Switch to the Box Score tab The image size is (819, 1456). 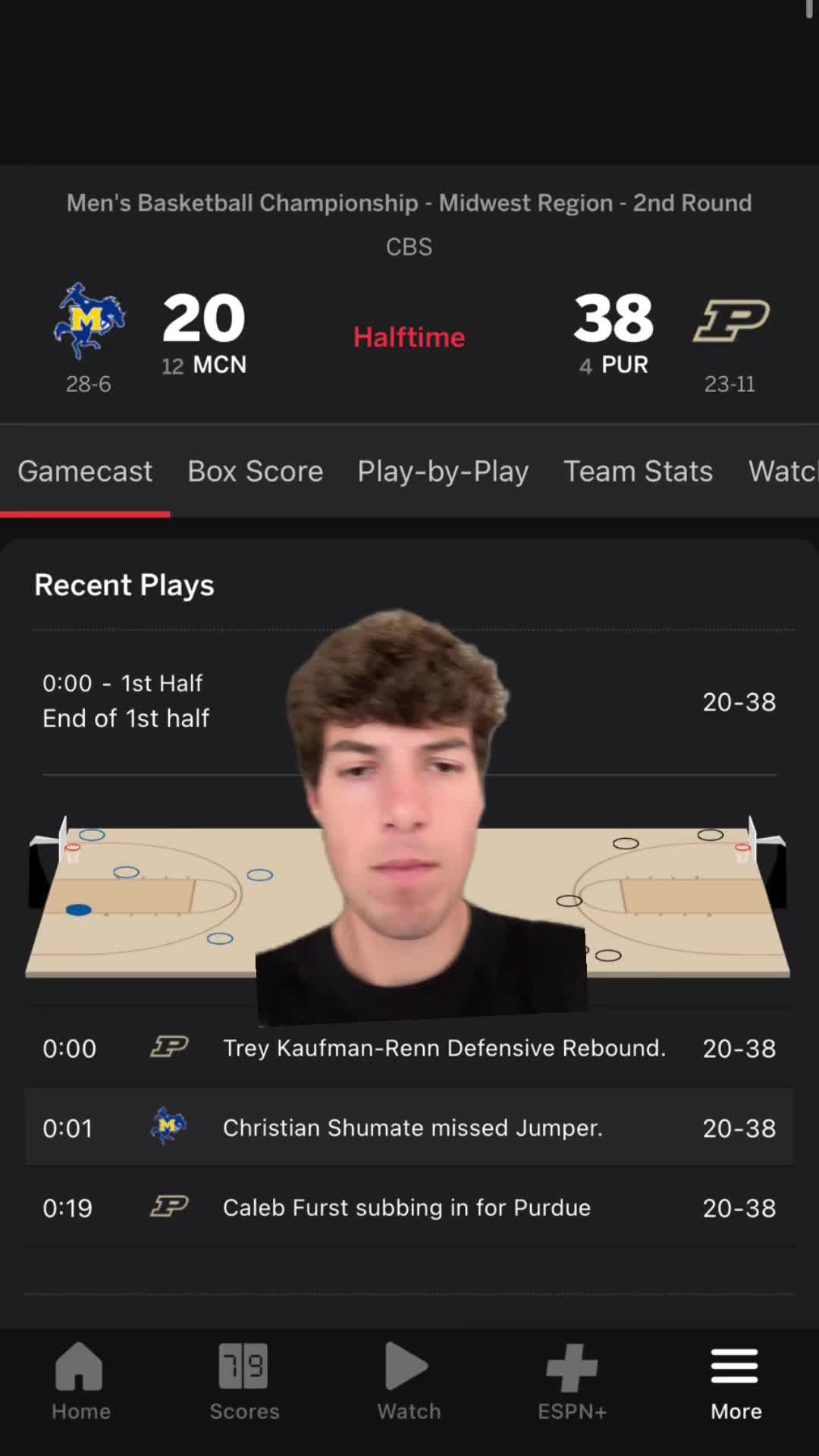255,472
